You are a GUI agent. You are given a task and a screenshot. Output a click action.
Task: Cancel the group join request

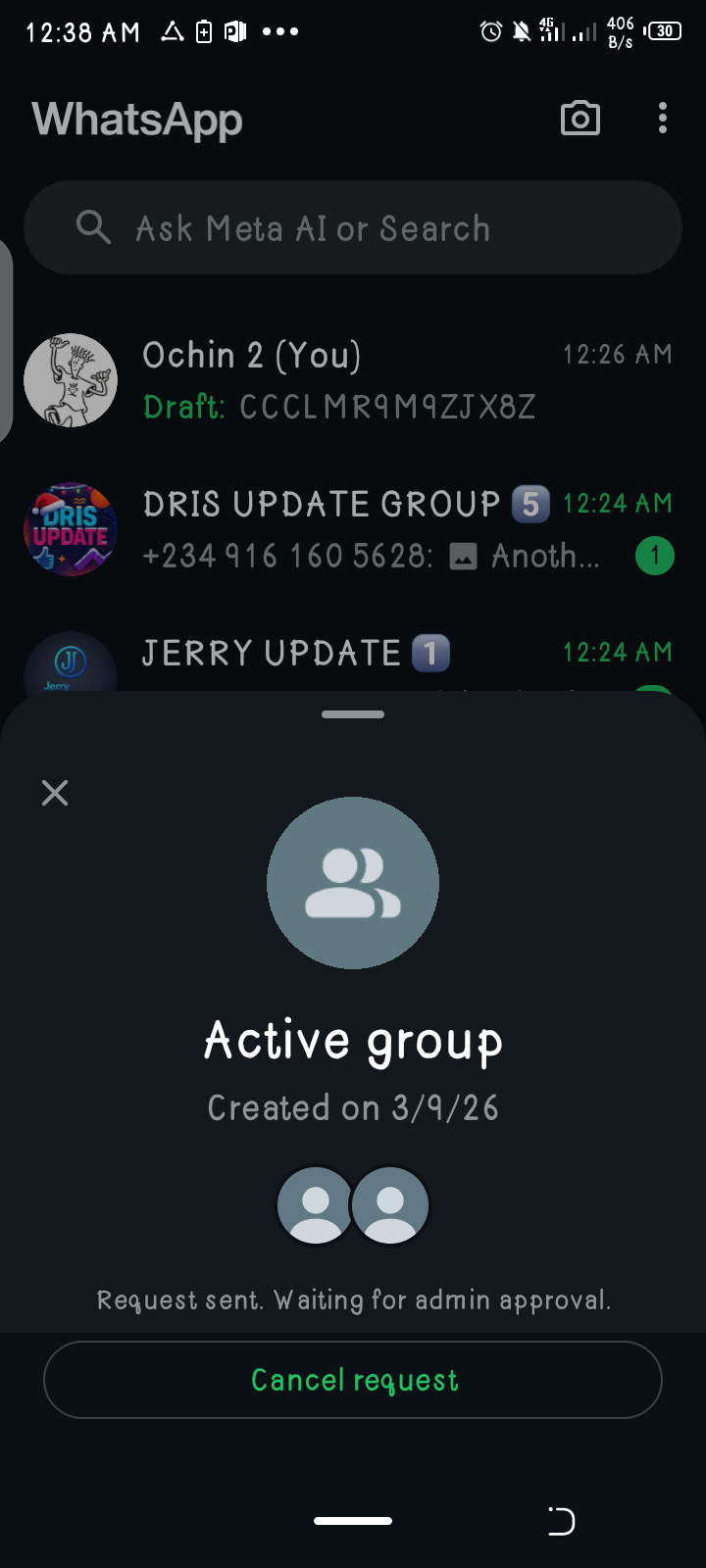coord(353,1380)
